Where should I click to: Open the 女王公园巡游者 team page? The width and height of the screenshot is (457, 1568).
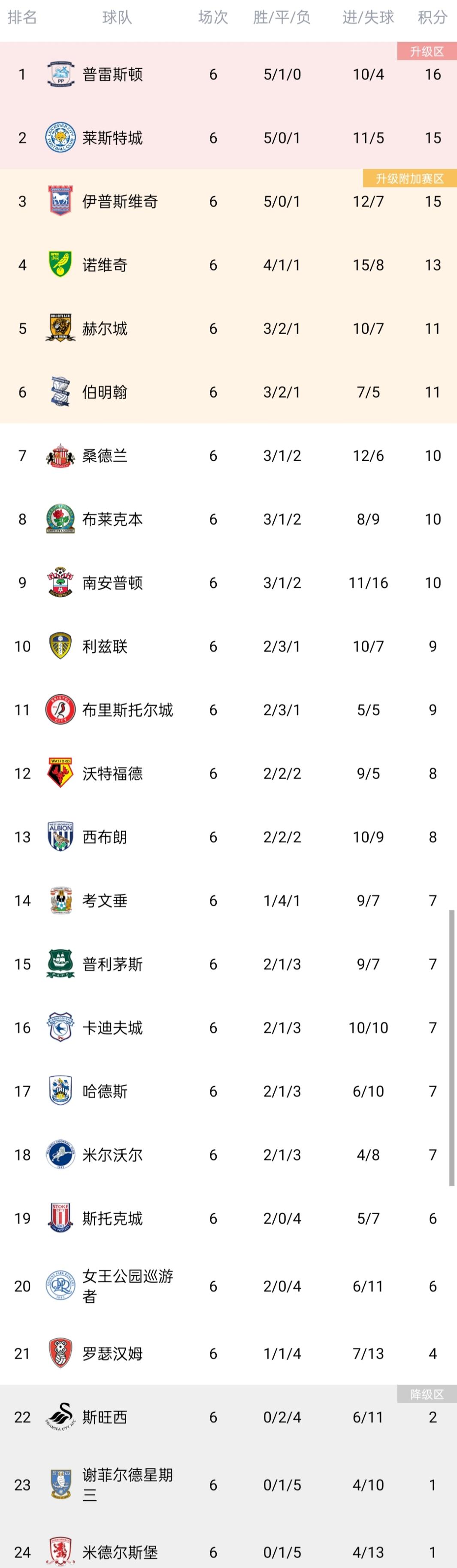(x=228, y=1286)
